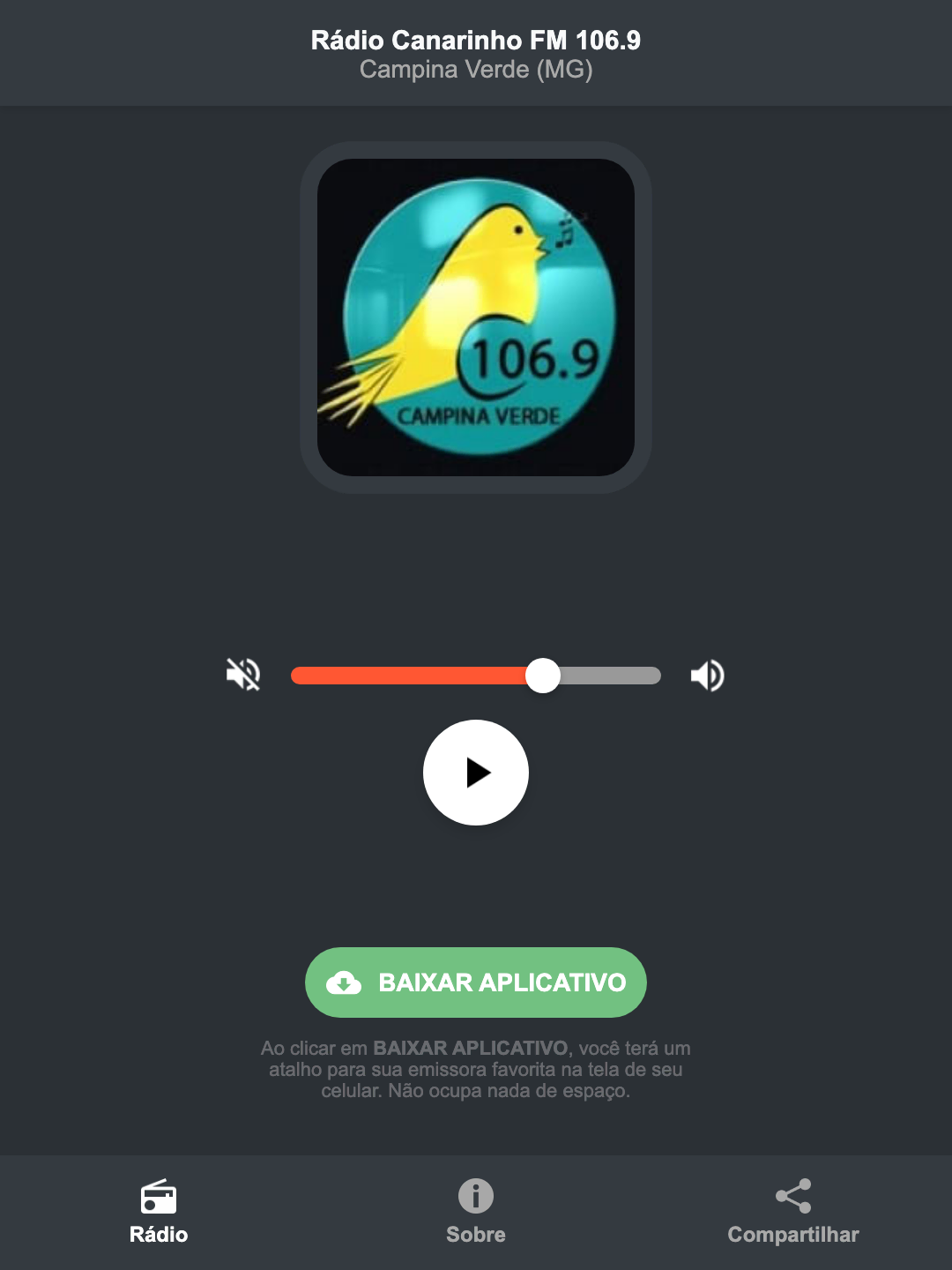
Task: Click the bold BAIXAR APLICATIVO text in description
Action: [471, 1049]
